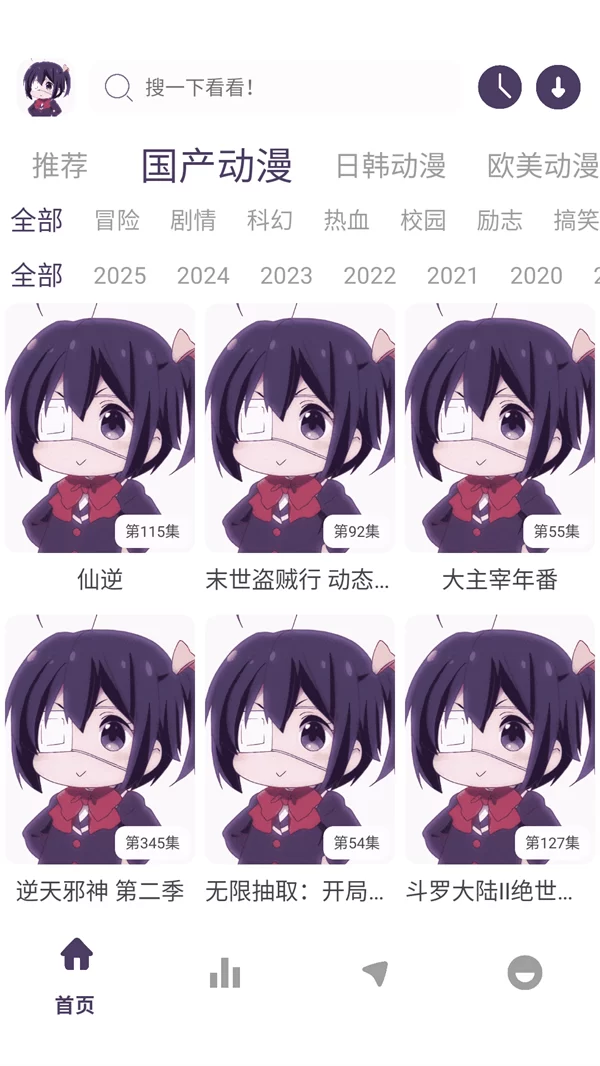Filter by the 冒险 genre

pyautogui.click(x=117, y=220)
